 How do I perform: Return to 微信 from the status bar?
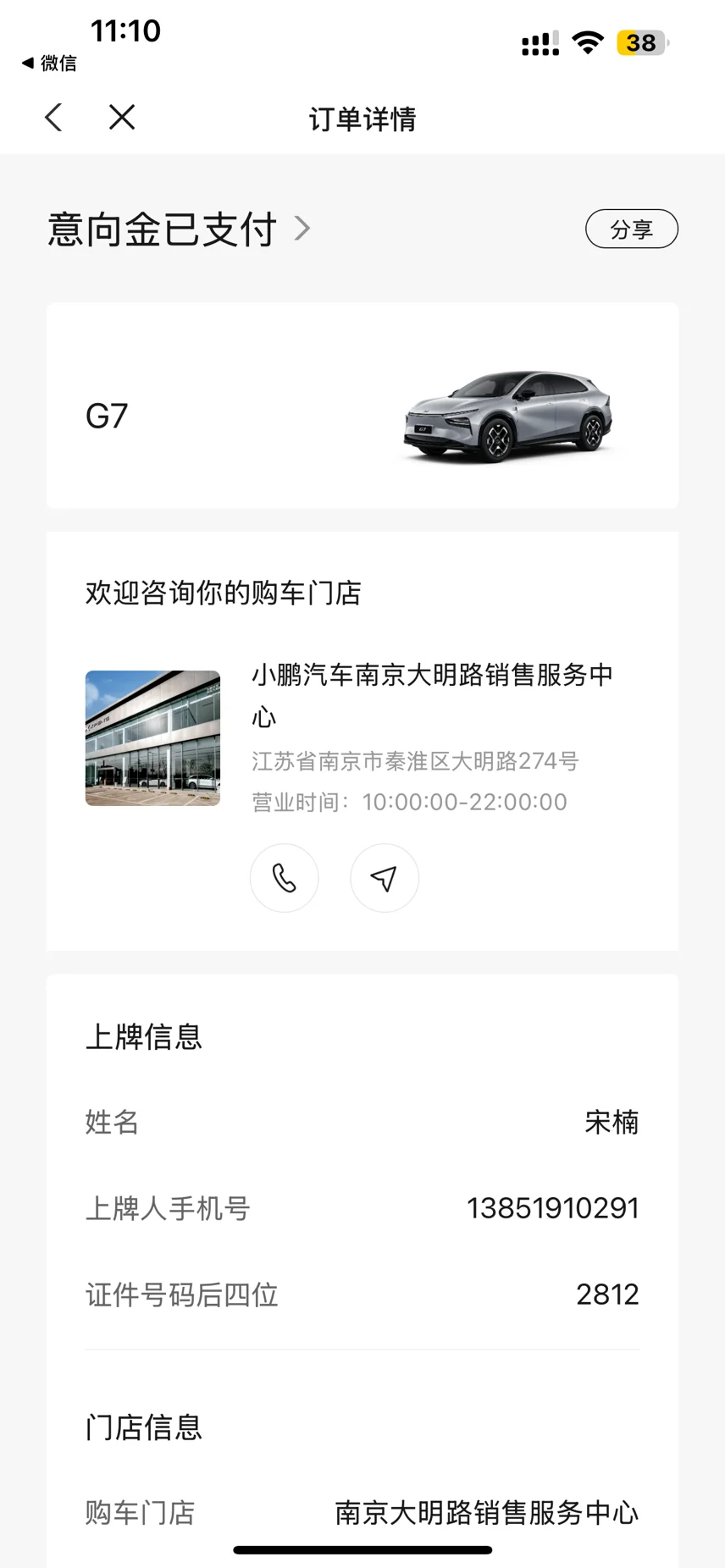tap(49, 63)
